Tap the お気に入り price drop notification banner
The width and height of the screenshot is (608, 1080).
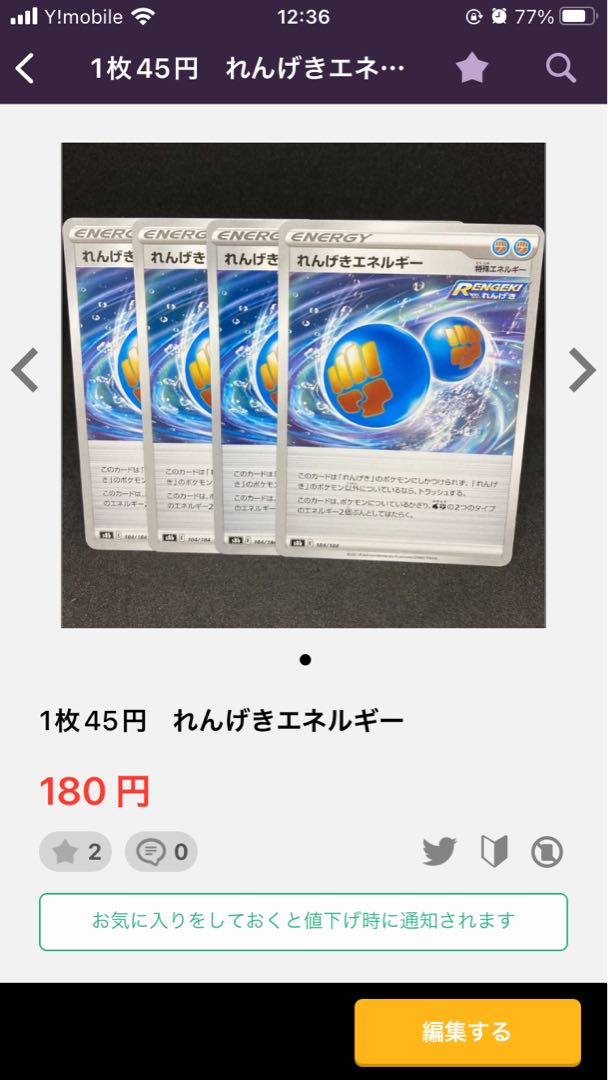tap(304, 921)
